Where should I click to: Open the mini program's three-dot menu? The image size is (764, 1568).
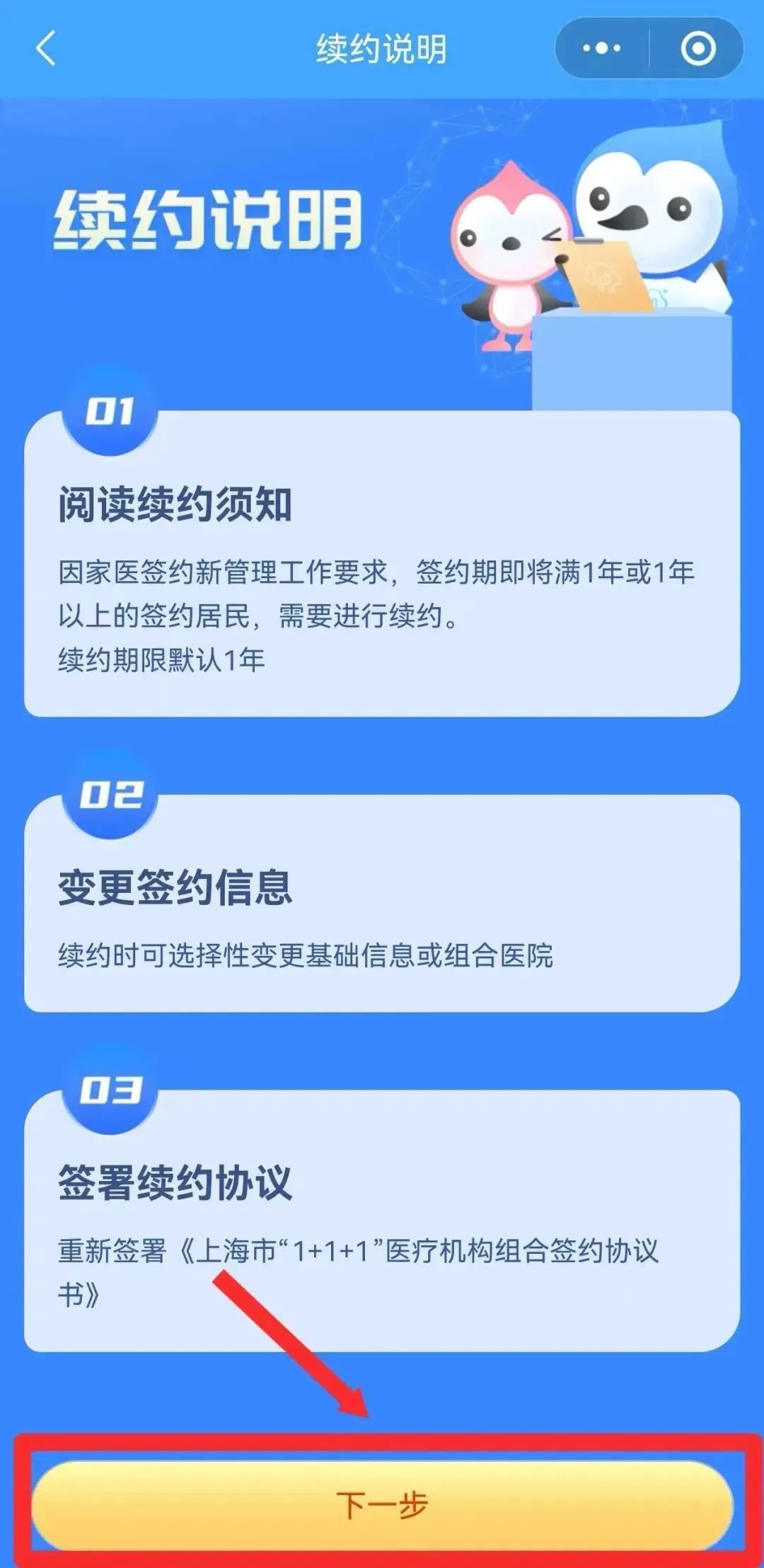pyautogui.click(x=601, y=49)
